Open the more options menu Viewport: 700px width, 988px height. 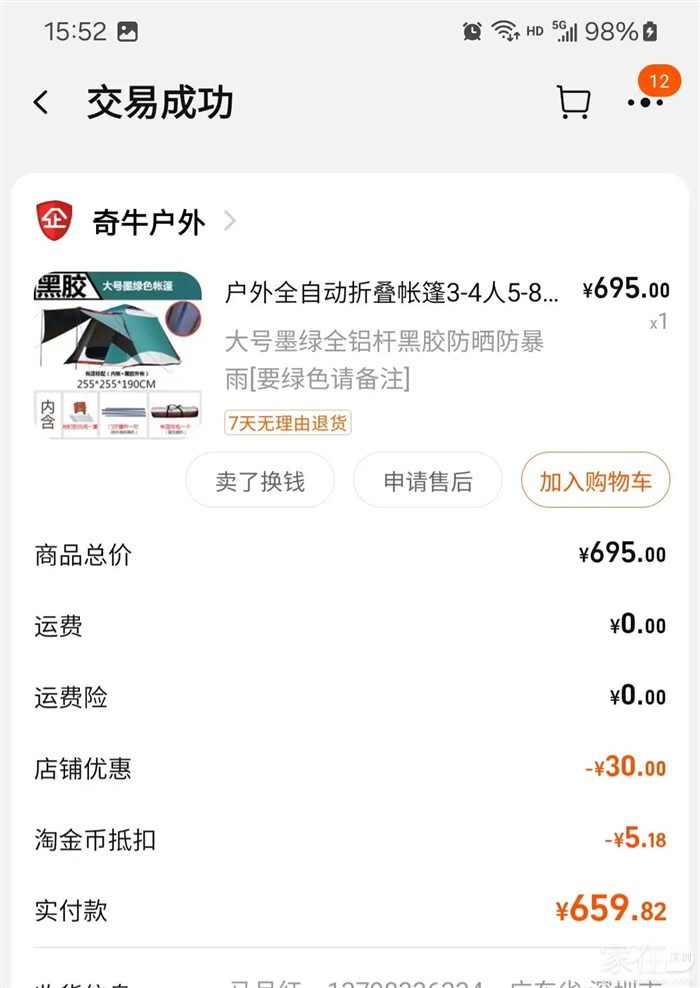[646, 102]
